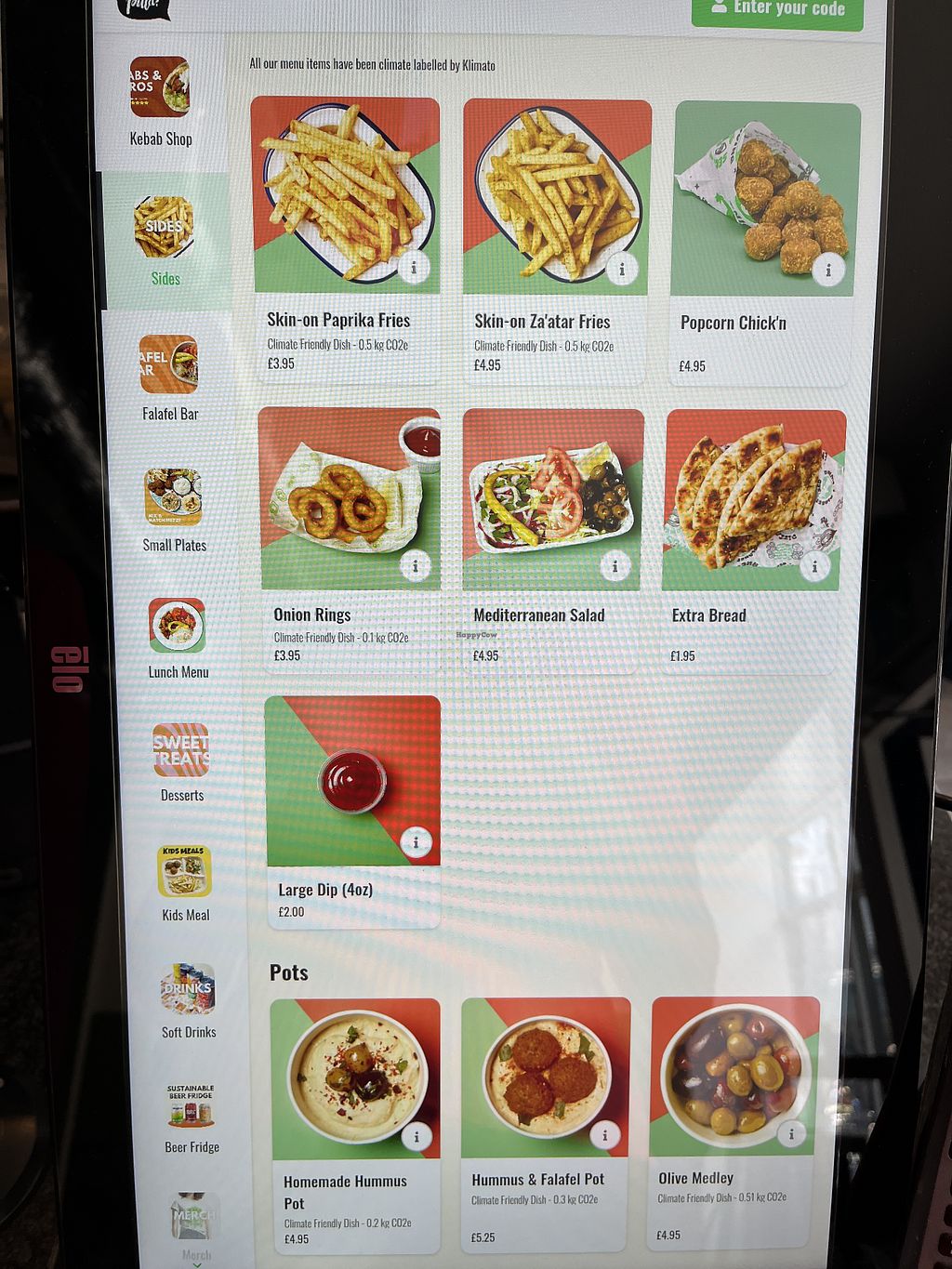Choose the Popcorn Chick'n item
The image size is (952, 1269).
(764, 240)
